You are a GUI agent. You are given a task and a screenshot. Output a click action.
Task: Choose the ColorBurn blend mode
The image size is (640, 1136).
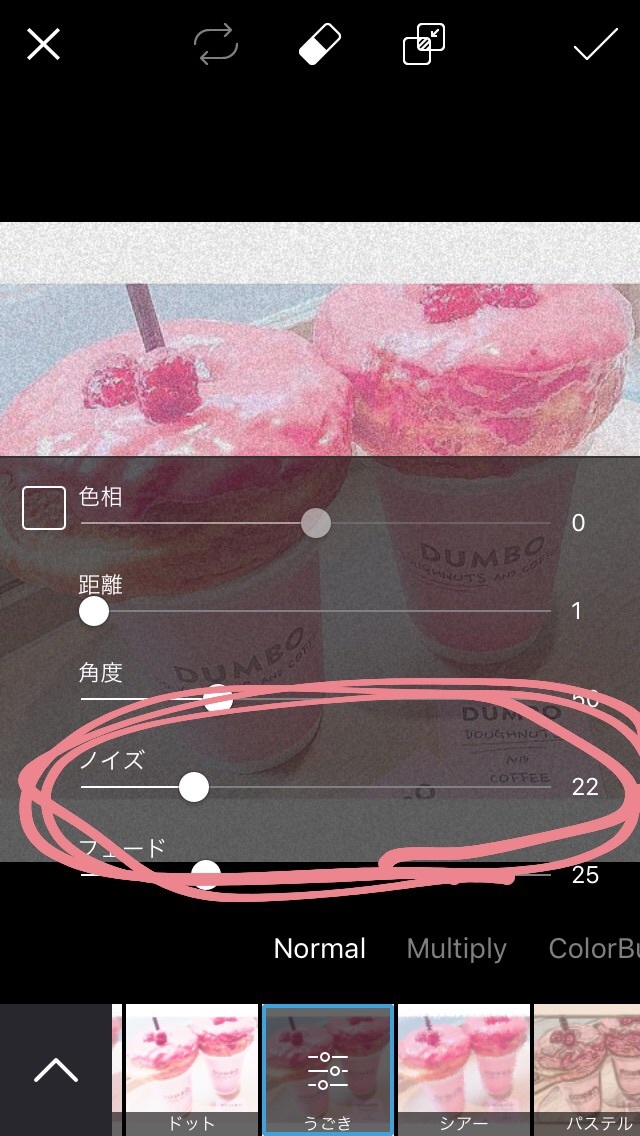[593, 948]
